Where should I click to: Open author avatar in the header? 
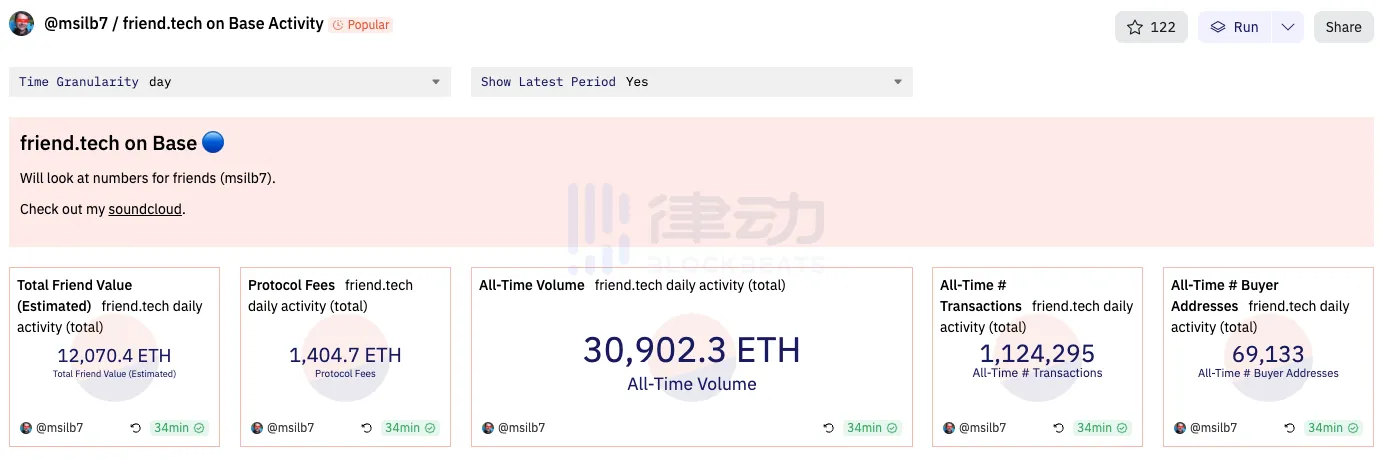(x=21, y=23)
